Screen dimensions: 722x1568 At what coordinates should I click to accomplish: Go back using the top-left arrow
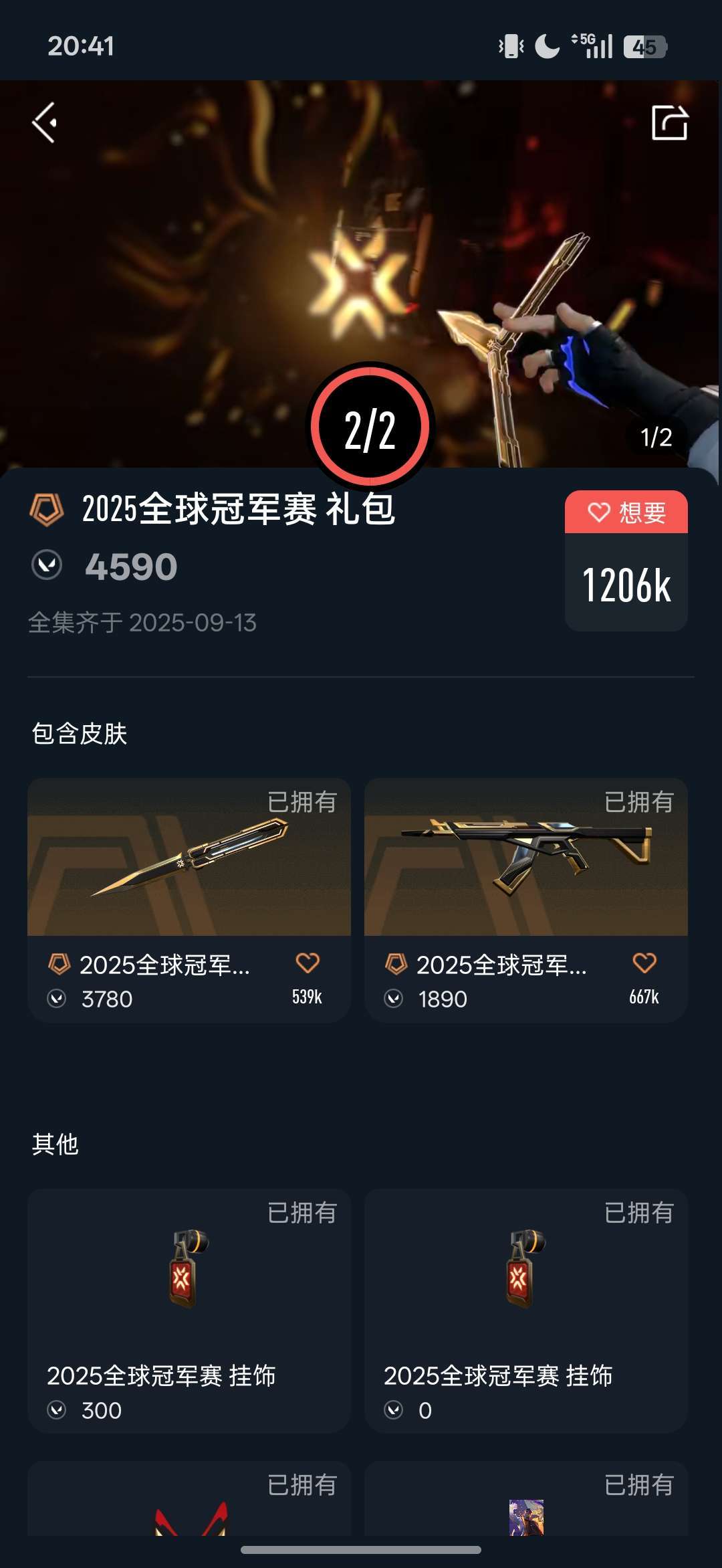click(45, 123)
